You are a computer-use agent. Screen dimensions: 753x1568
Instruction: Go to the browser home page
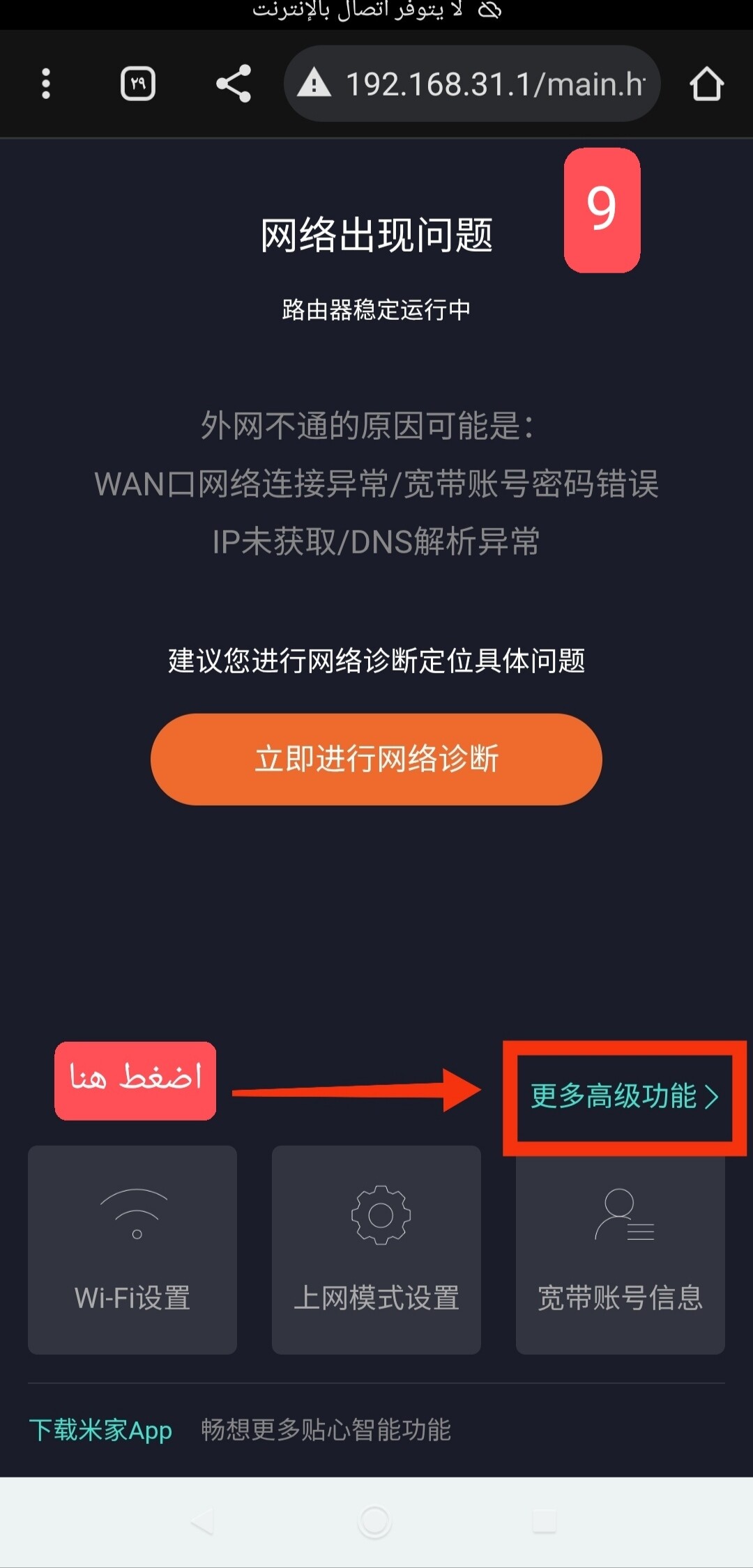tap(707, 84)
